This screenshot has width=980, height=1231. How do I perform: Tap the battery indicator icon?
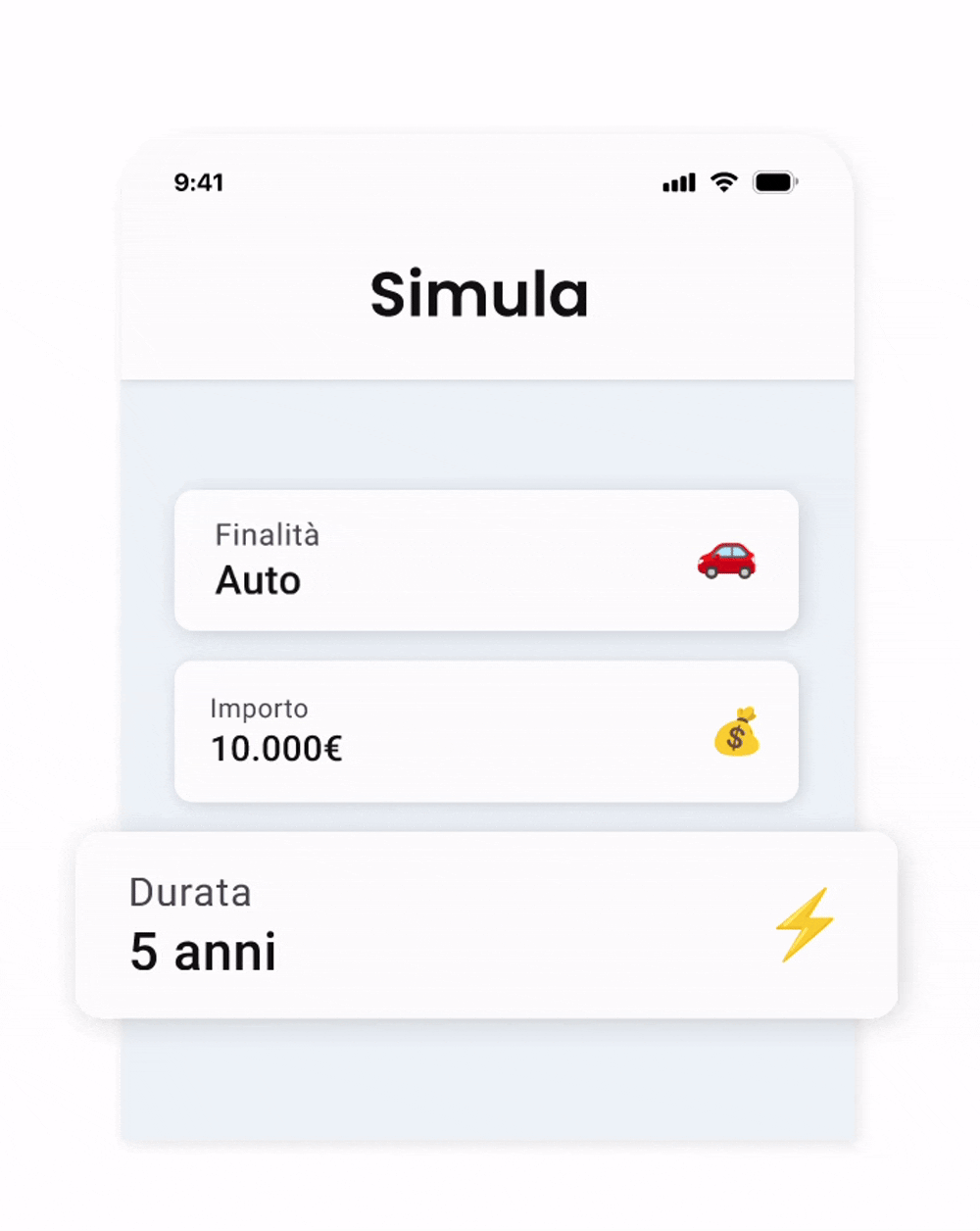click(774, 181)
